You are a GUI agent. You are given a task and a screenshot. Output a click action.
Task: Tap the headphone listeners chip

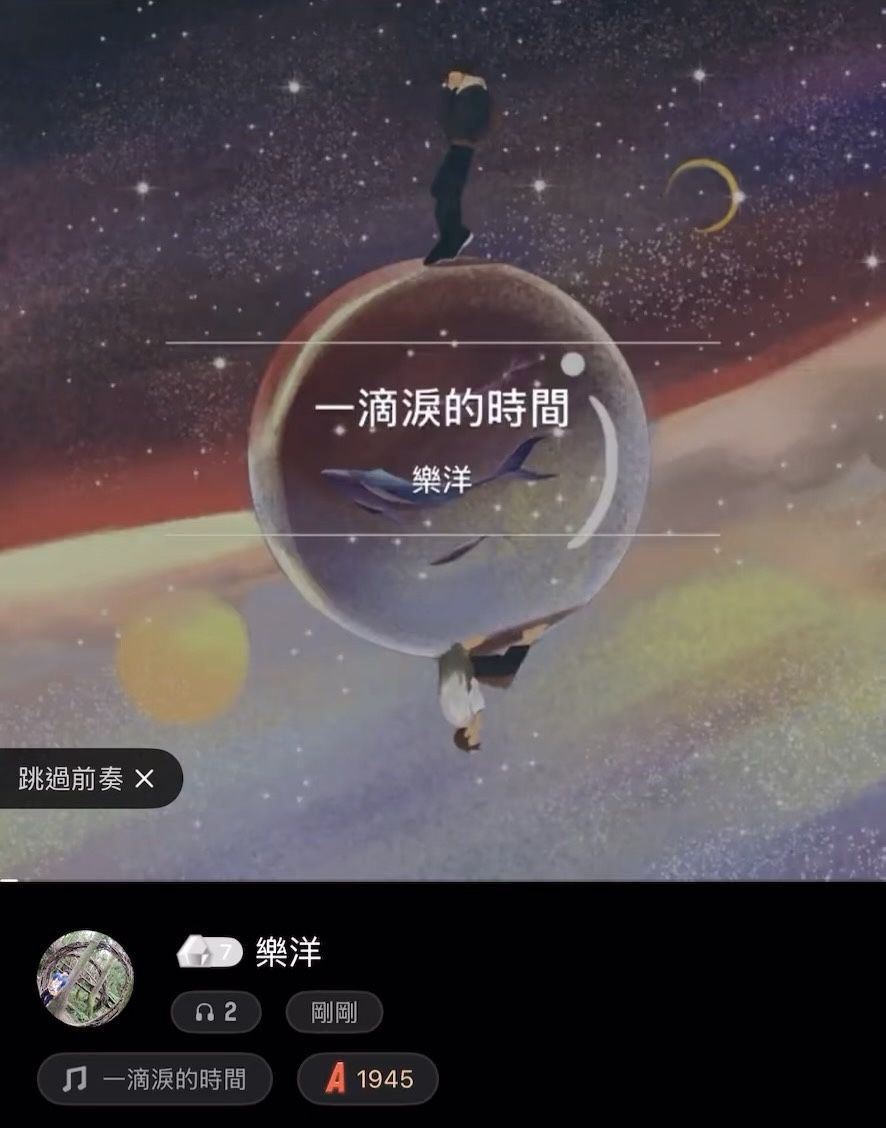tap(216, 1012)
